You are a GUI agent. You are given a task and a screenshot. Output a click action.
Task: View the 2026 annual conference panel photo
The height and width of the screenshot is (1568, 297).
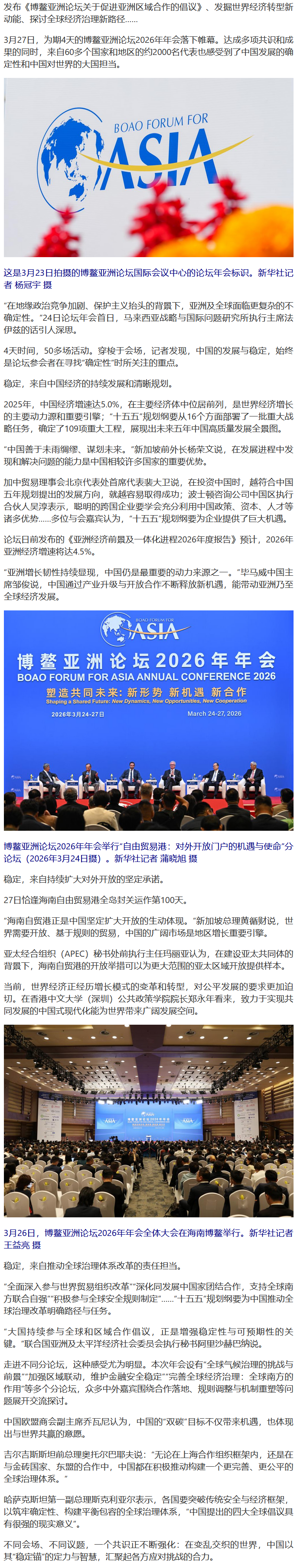click(x=148, y=720)
